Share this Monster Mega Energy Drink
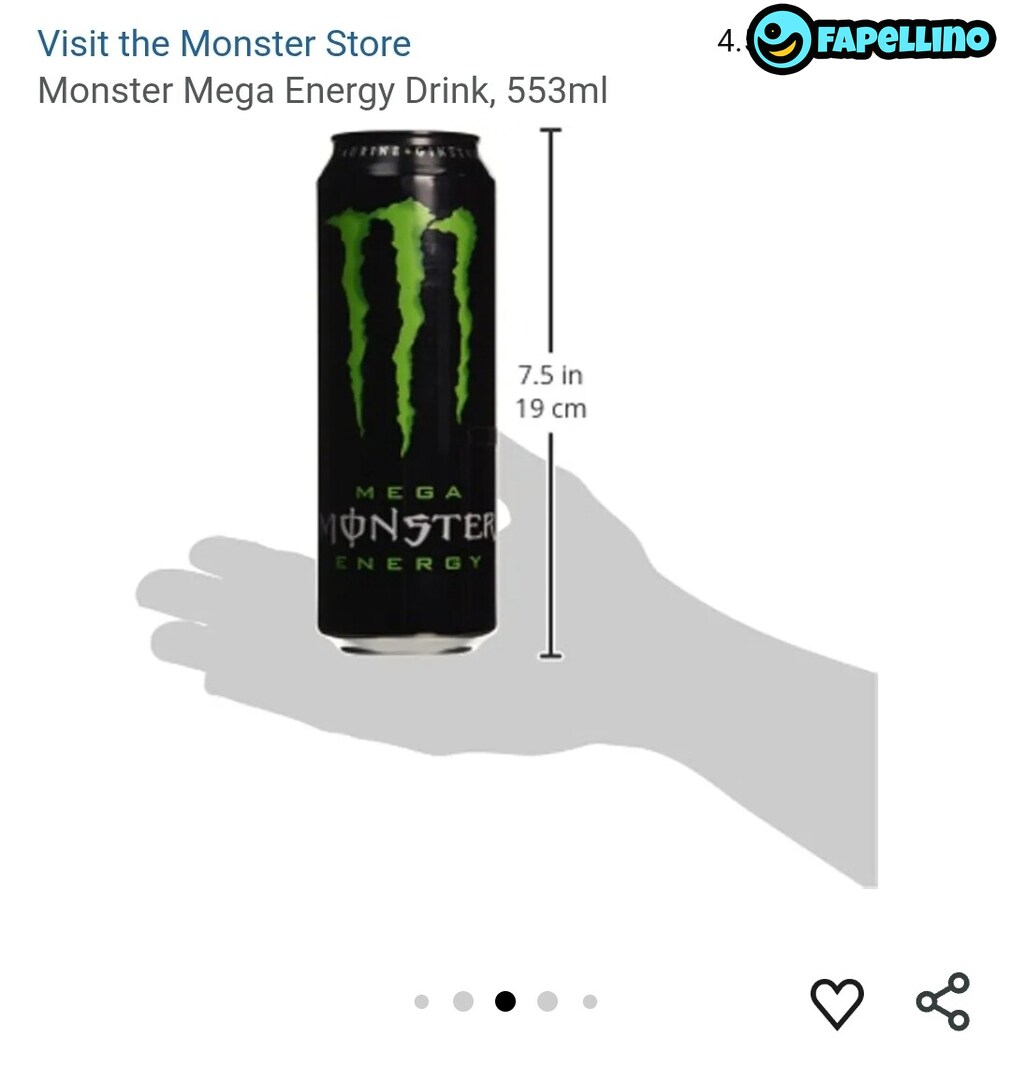This screenshot has height=1080, width=1009. tap(943, 1002)
